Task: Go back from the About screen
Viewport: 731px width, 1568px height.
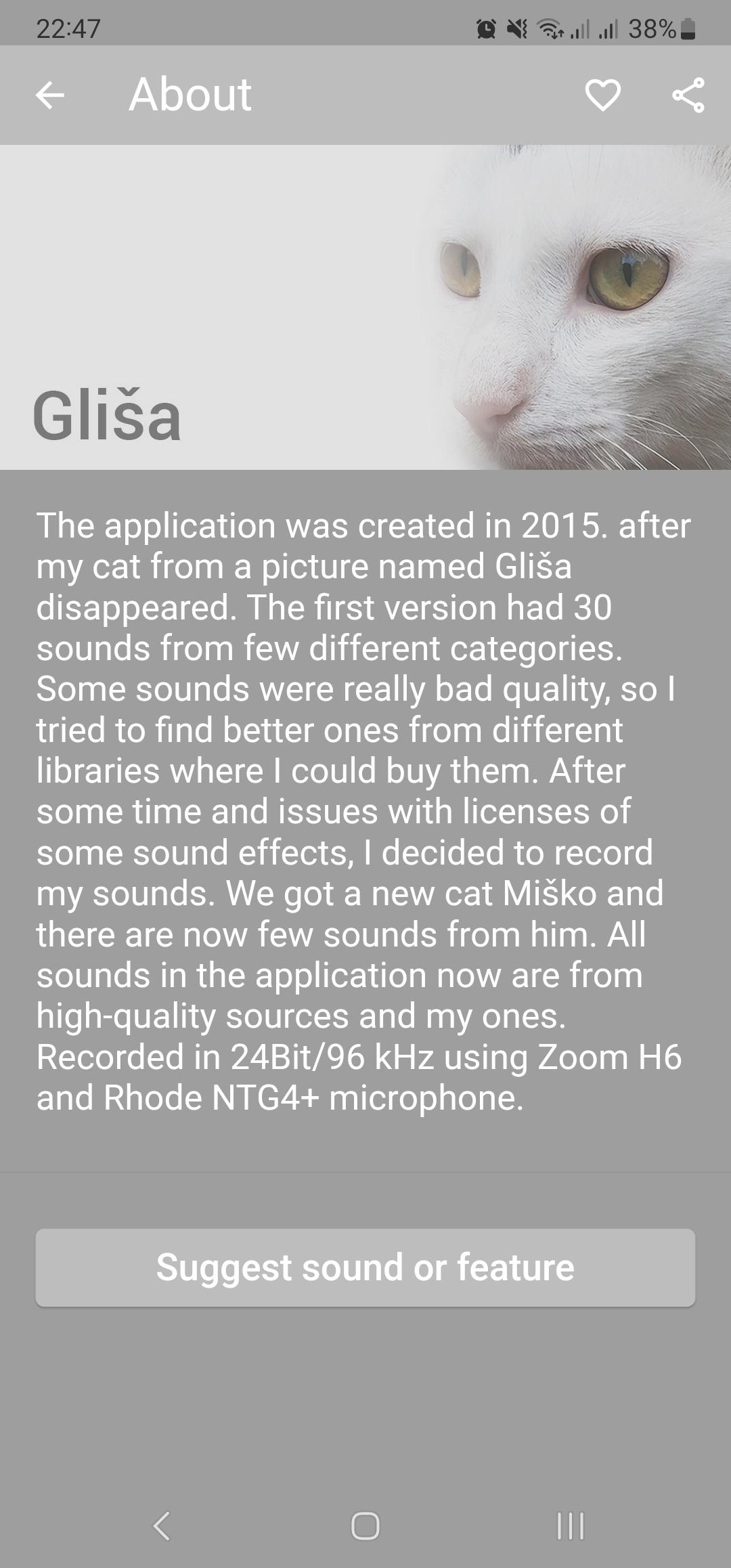Action: point(50,95)
